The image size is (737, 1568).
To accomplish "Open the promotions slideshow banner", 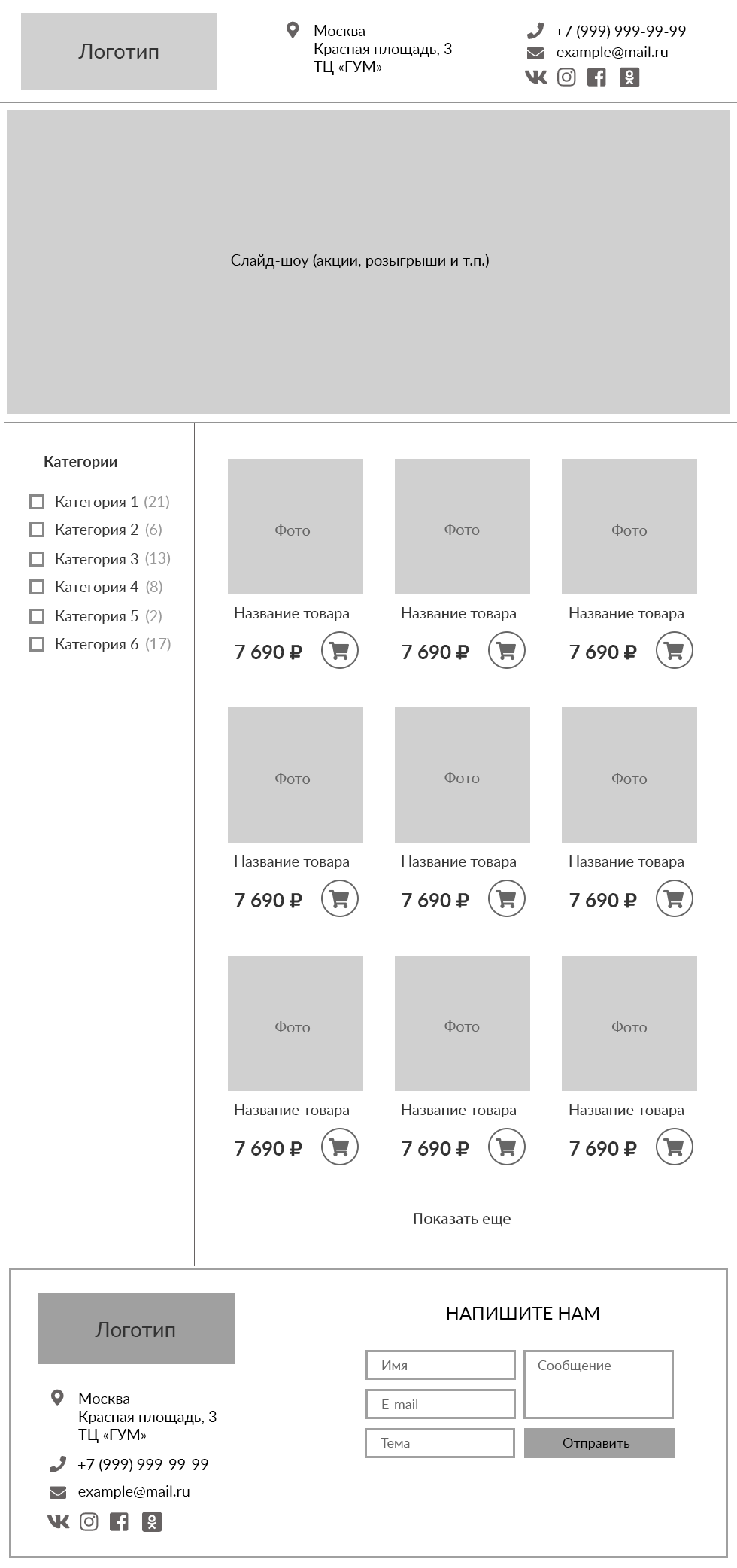I will click(x=368, y=261).
